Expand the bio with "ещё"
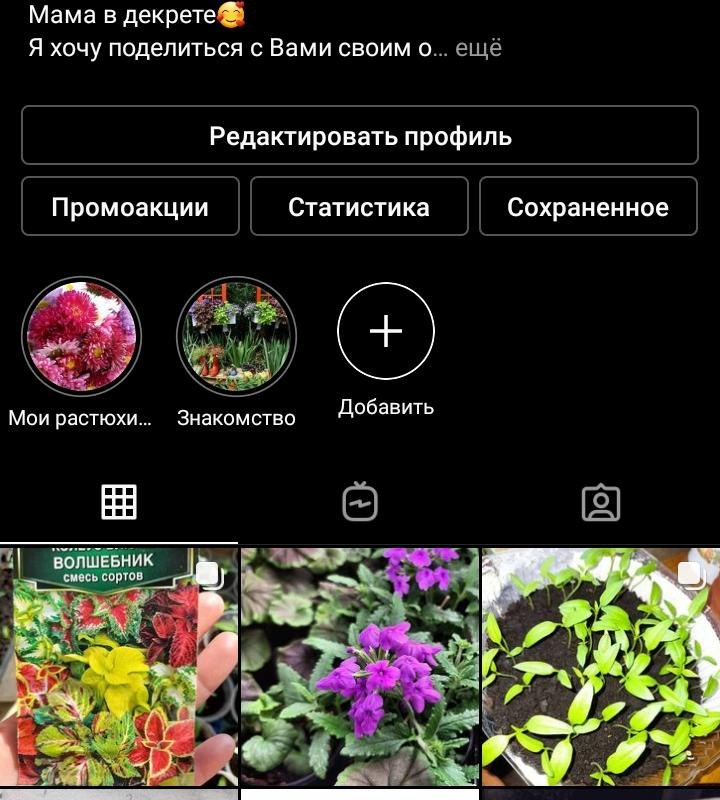Viewport: 720px width, 800px height. point(479,48)
